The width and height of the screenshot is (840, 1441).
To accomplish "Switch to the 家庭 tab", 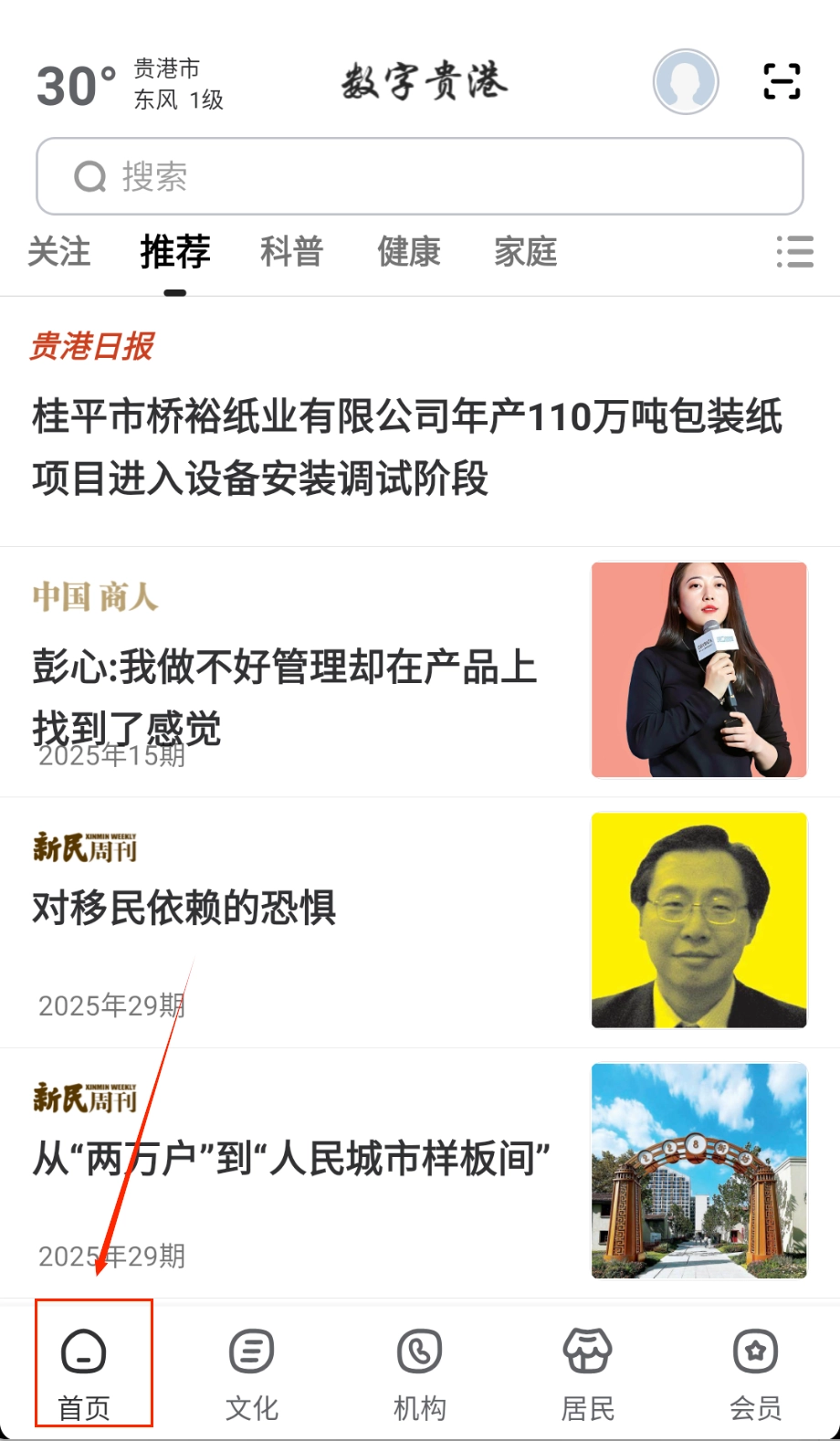I will point(526,251).
